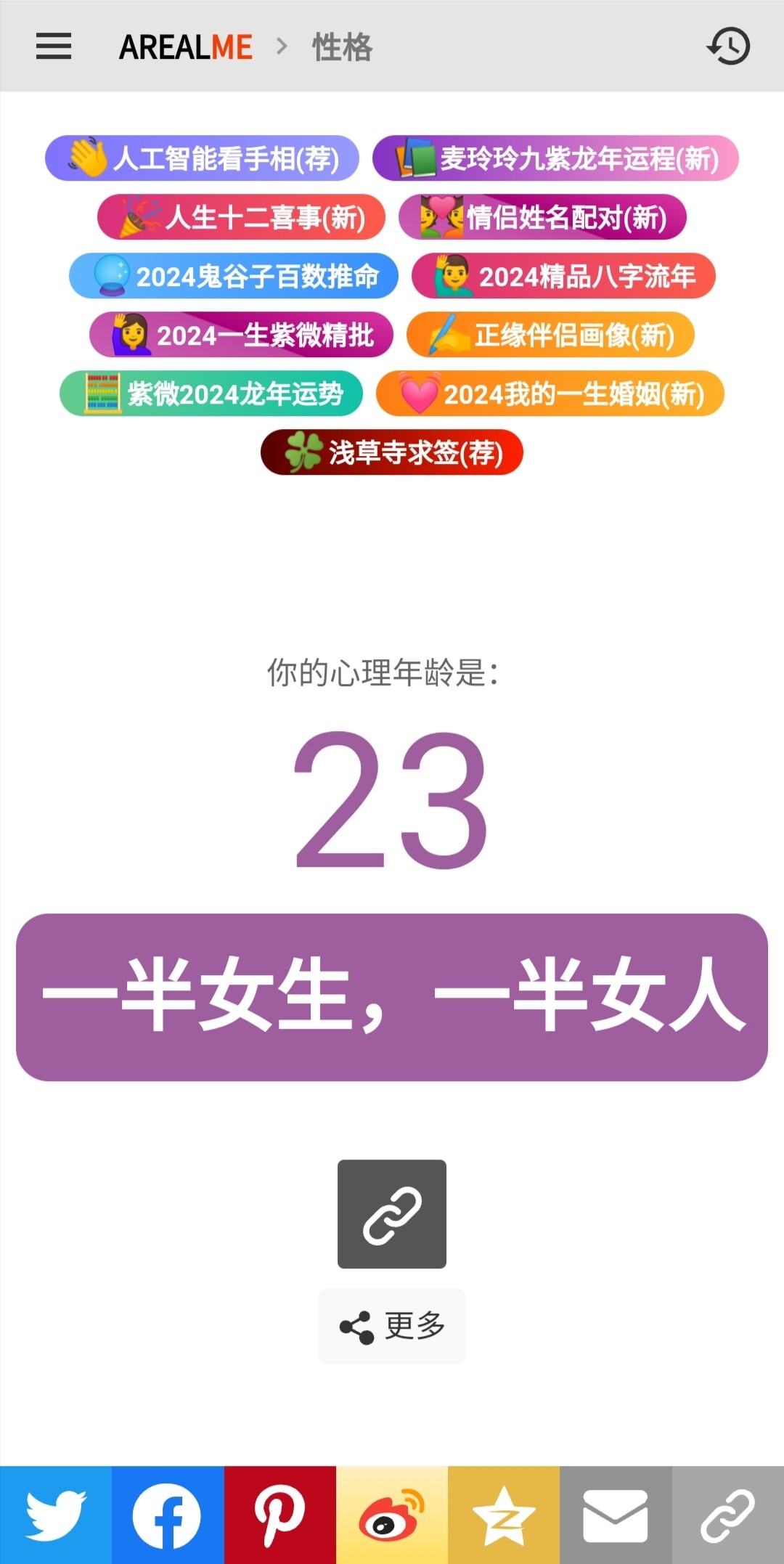The height and width of the screenshot is (1564, 784).
Task: Open the hamburger menu
Action: coord(54,46)
